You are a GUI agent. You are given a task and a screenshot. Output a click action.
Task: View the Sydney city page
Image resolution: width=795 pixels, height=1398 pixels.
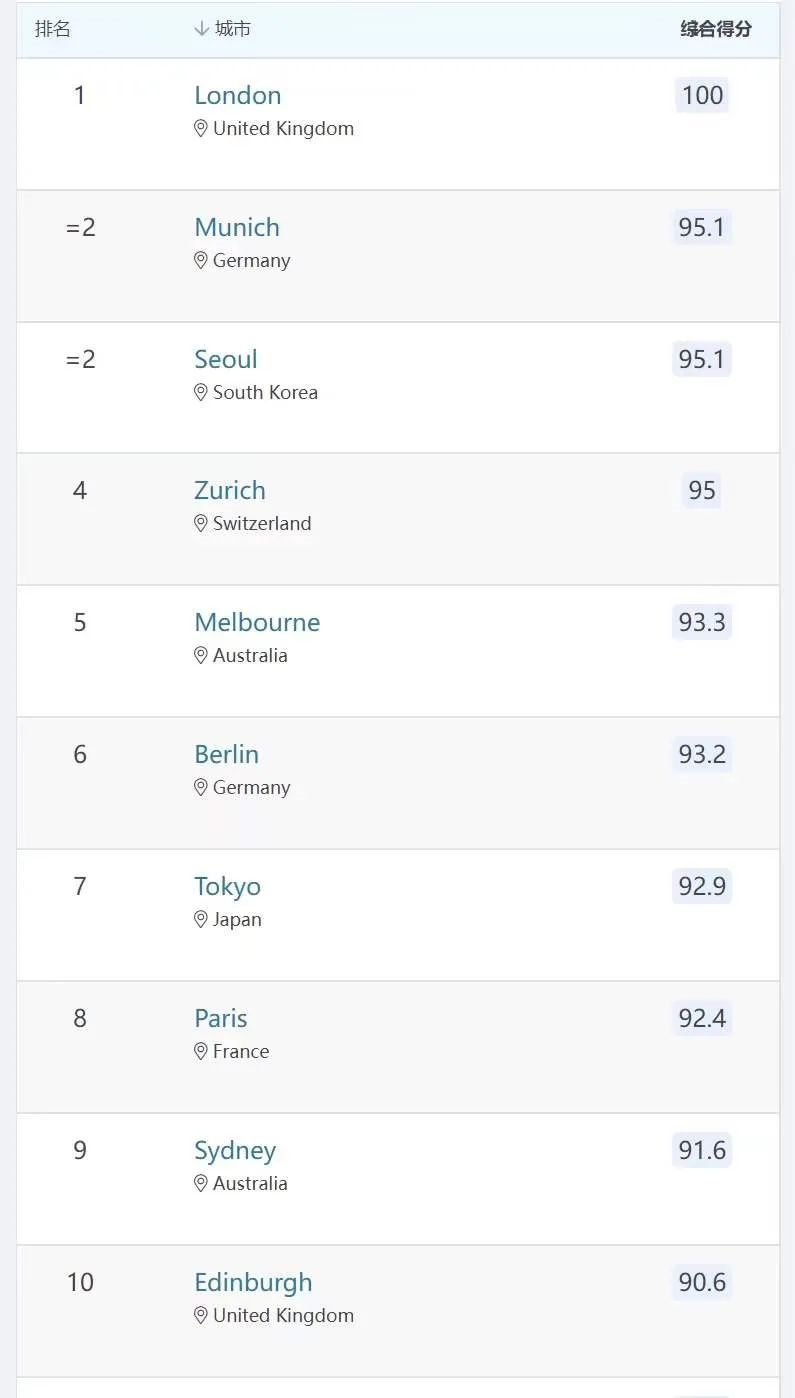pyautogui.click(x=235, y=1151)
